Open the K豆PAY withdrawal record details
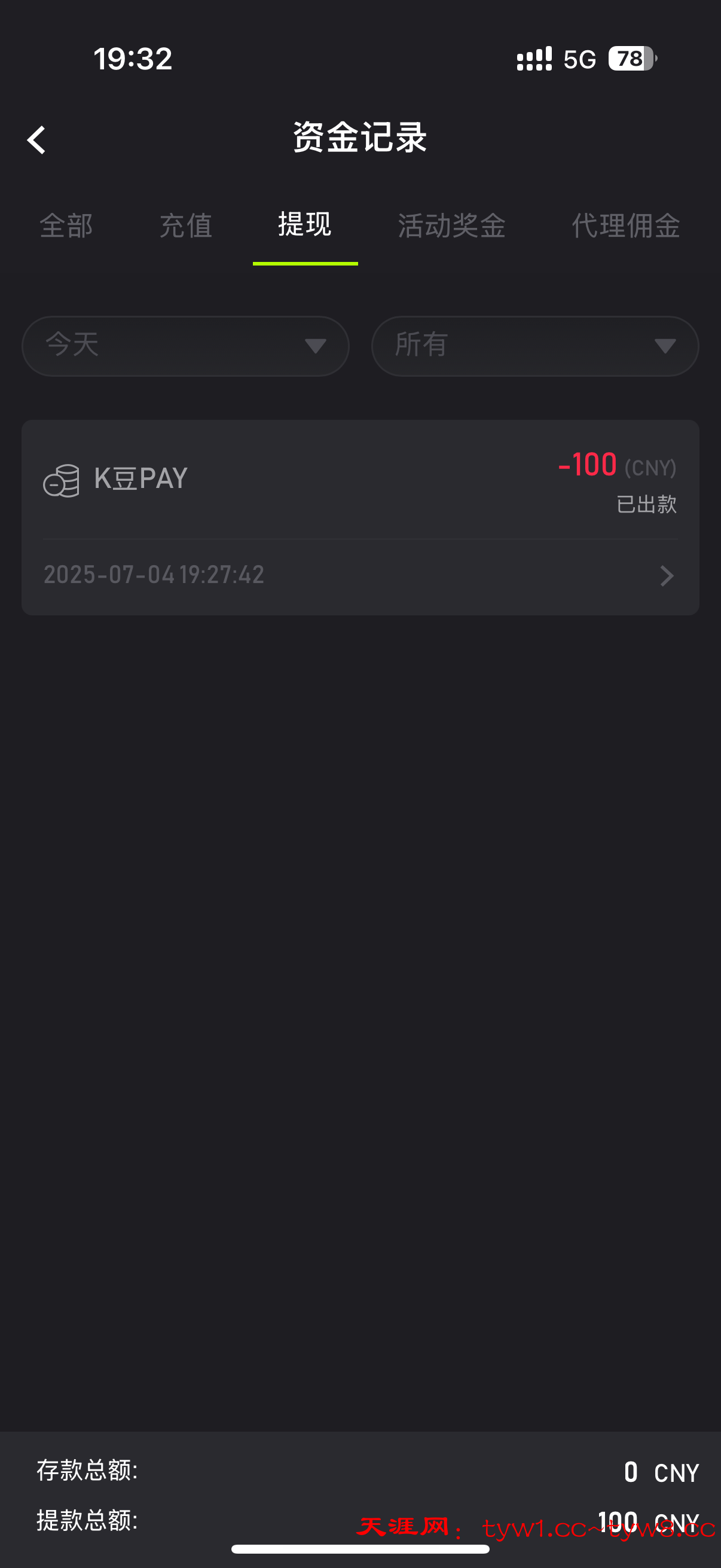This screenshot has width=721, height=1568. point(360,517)
